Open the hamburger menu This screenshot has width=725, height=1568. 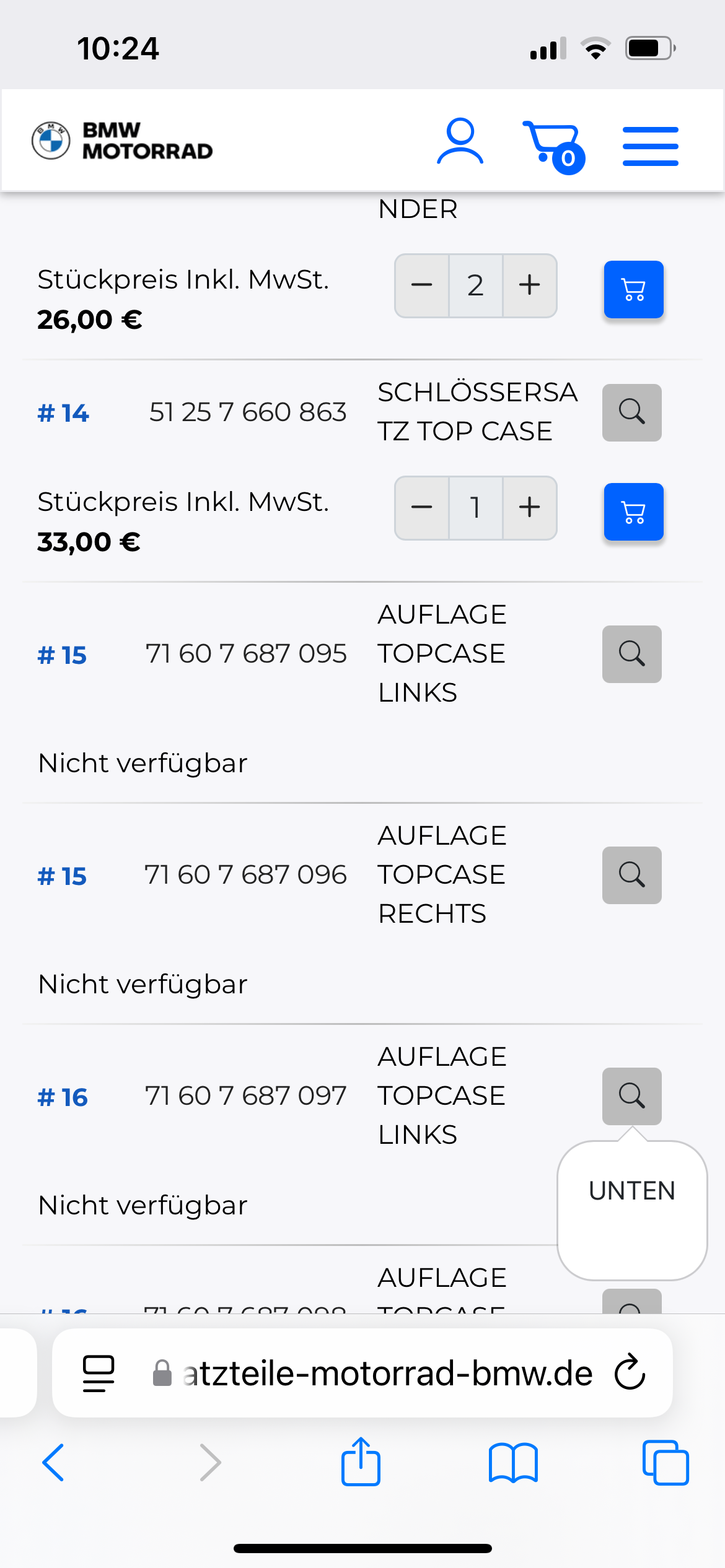651,146
